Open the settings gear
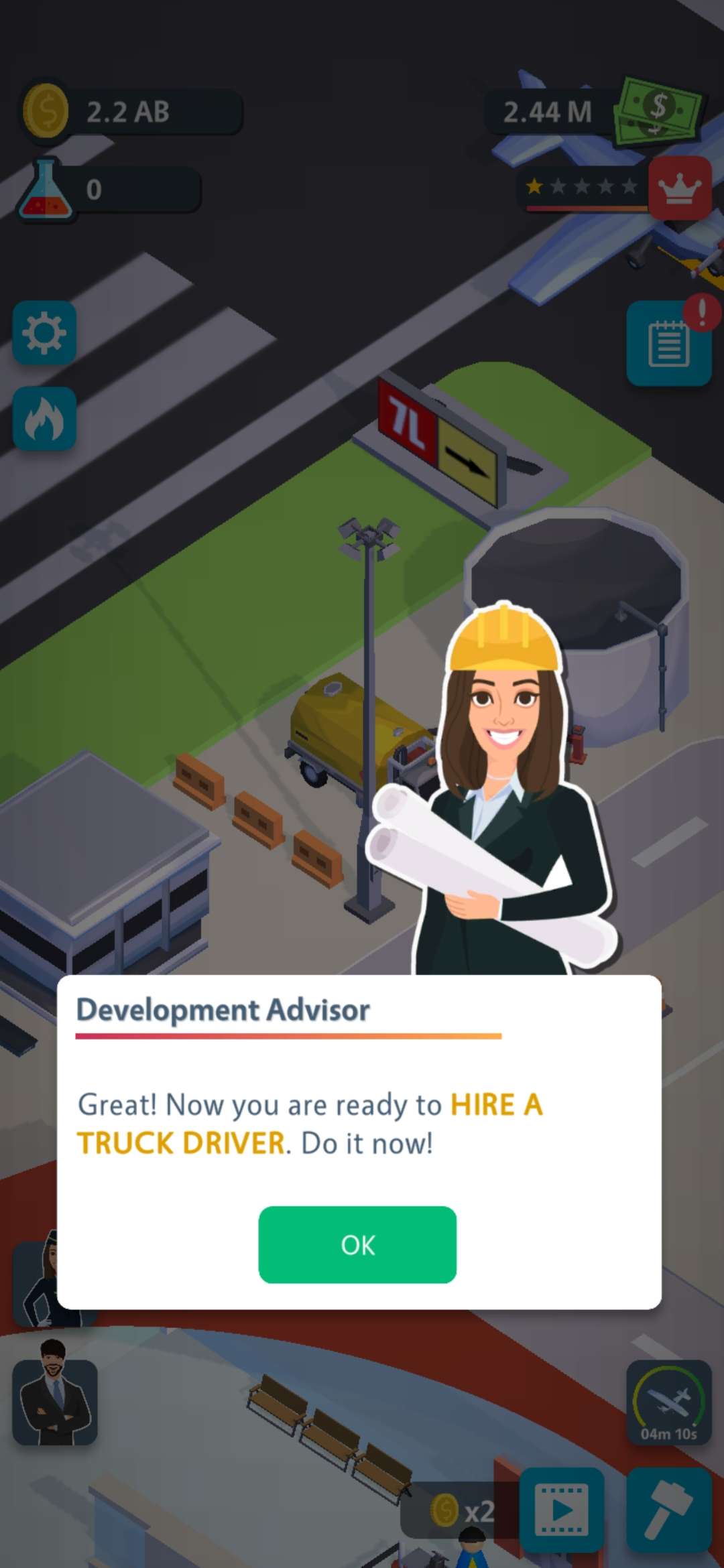 (44, 333)
